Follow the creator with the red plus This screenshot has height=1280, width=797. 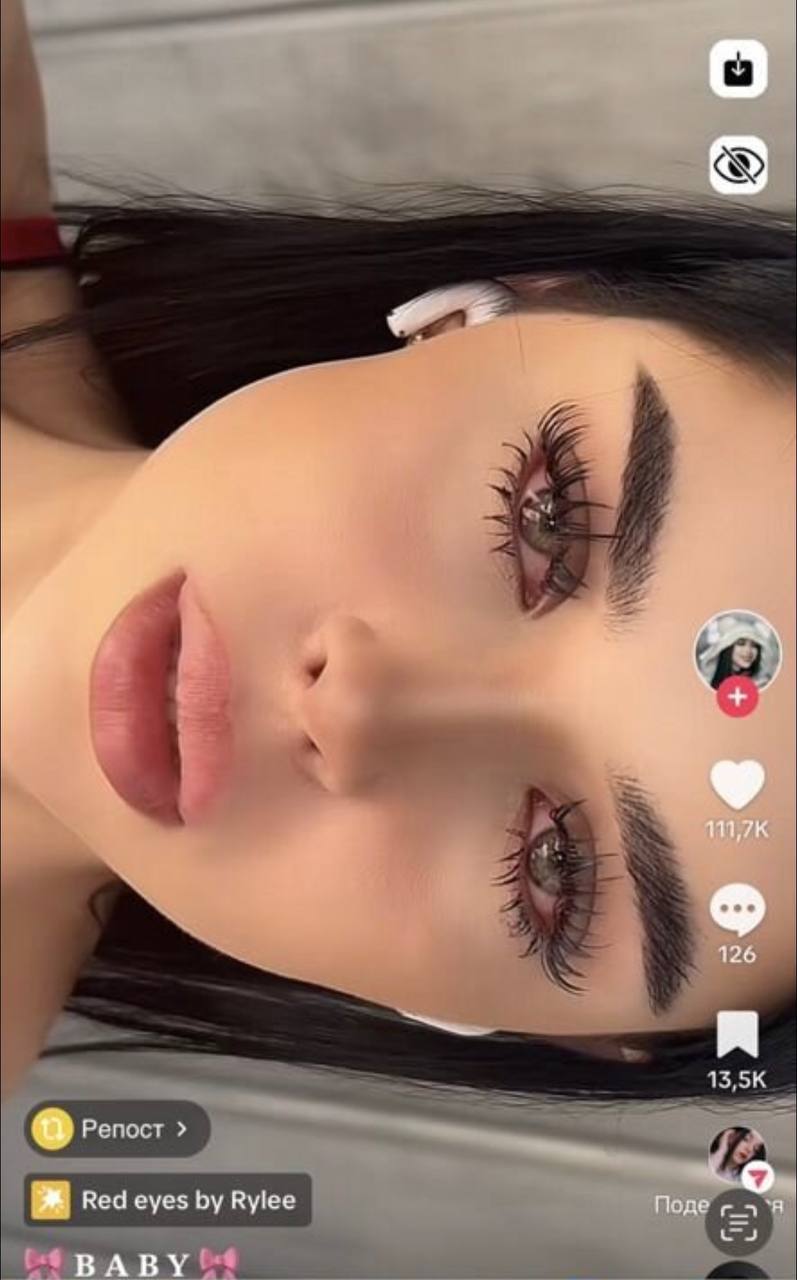tap(737, 697)
